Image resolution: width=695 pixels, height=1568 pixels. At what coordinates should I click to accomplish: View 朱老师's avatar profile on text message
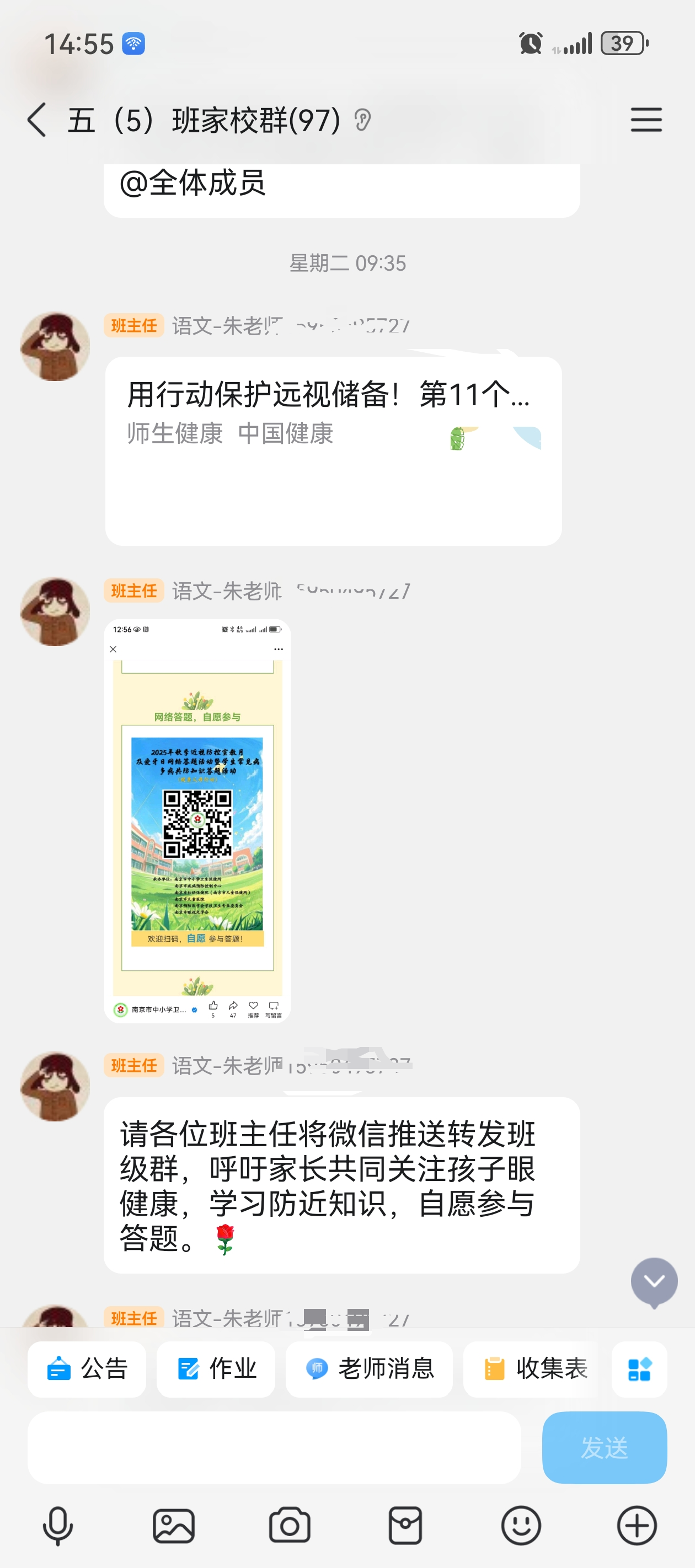[x=55, y=1086]
